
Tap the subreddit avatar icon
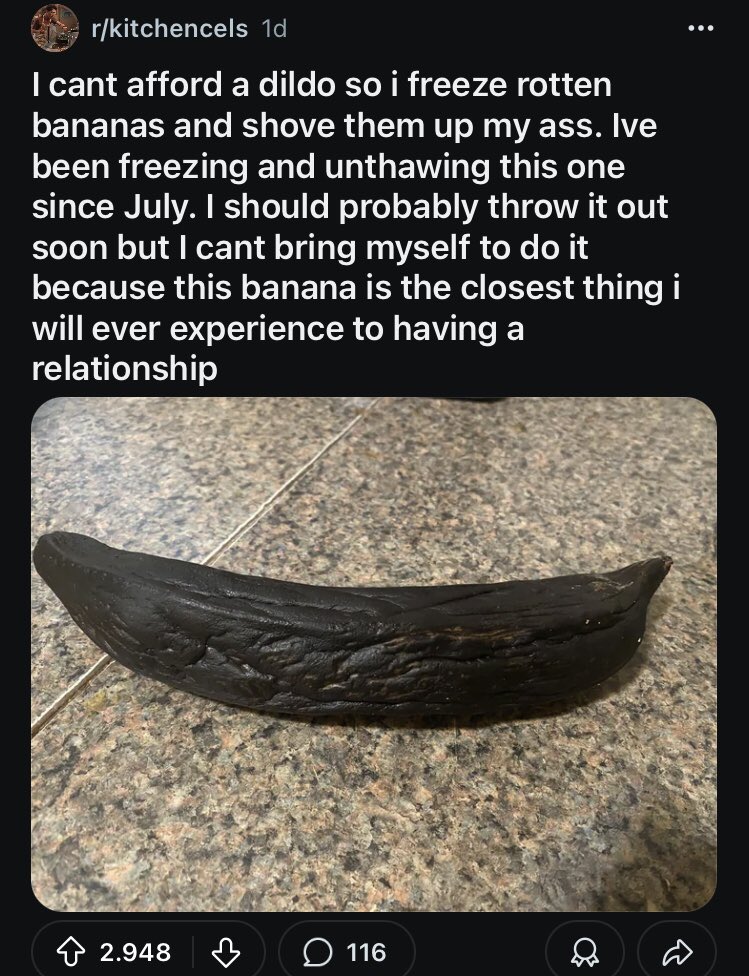(54, 29)
